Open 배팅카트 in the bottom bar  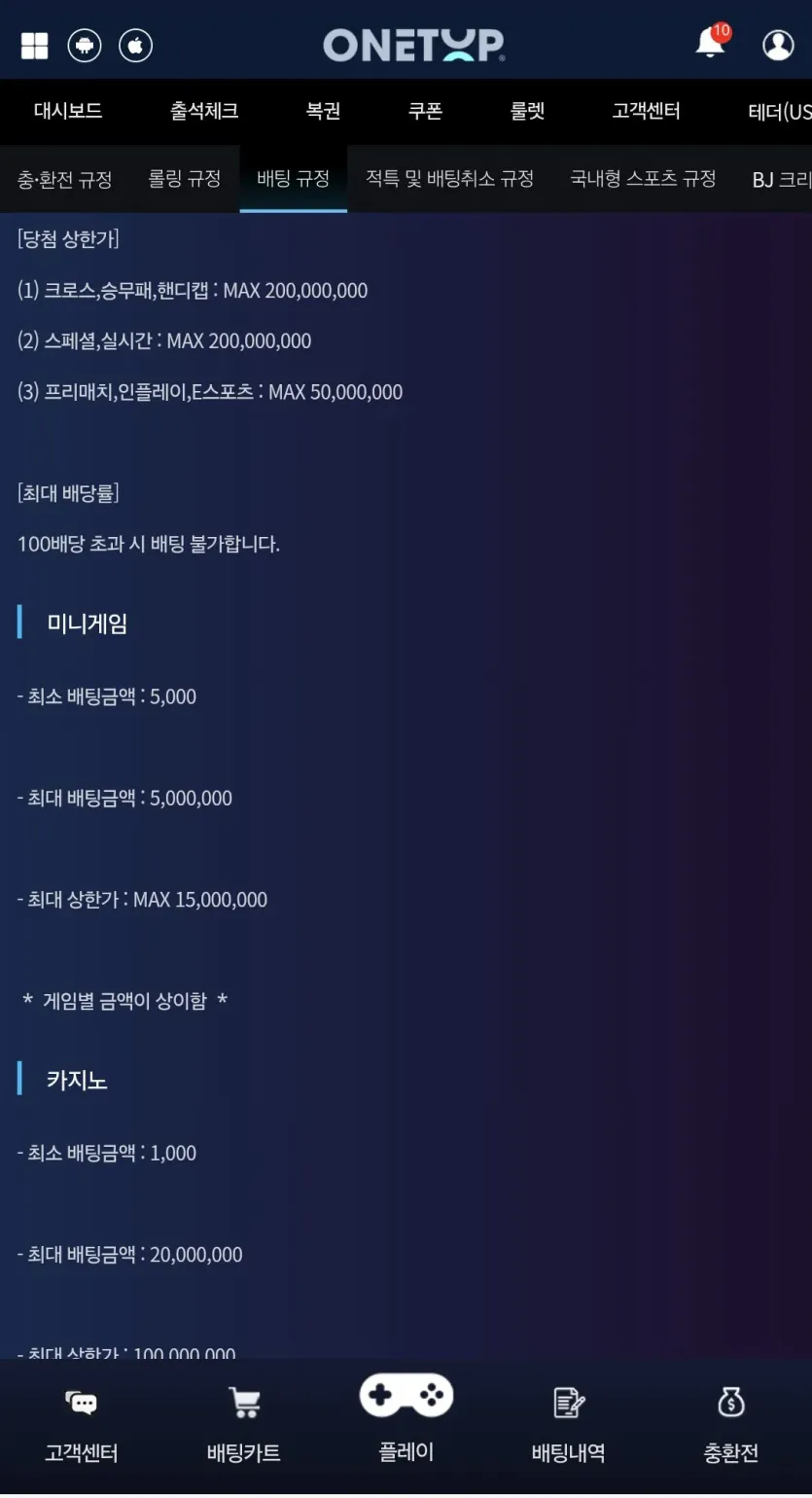243,1426
